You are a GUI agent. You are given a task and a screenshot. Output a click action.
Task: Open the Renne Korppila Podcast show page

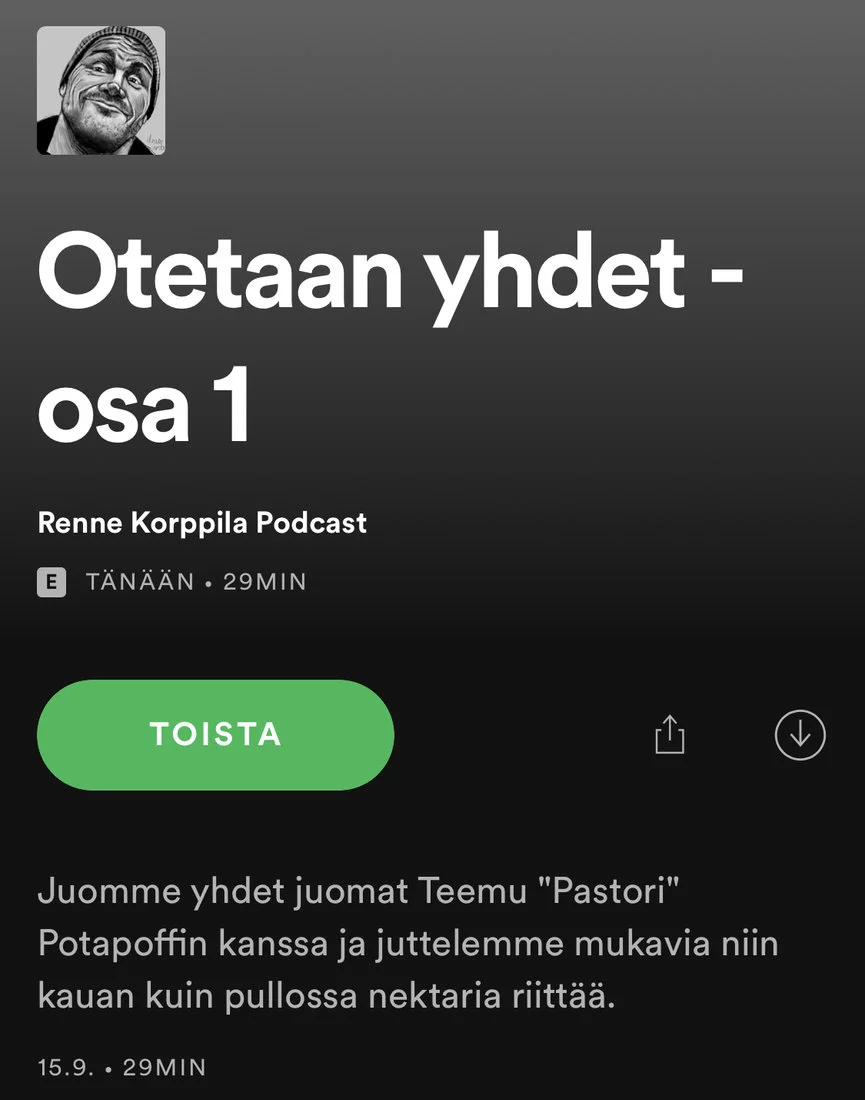coord(202,522)
